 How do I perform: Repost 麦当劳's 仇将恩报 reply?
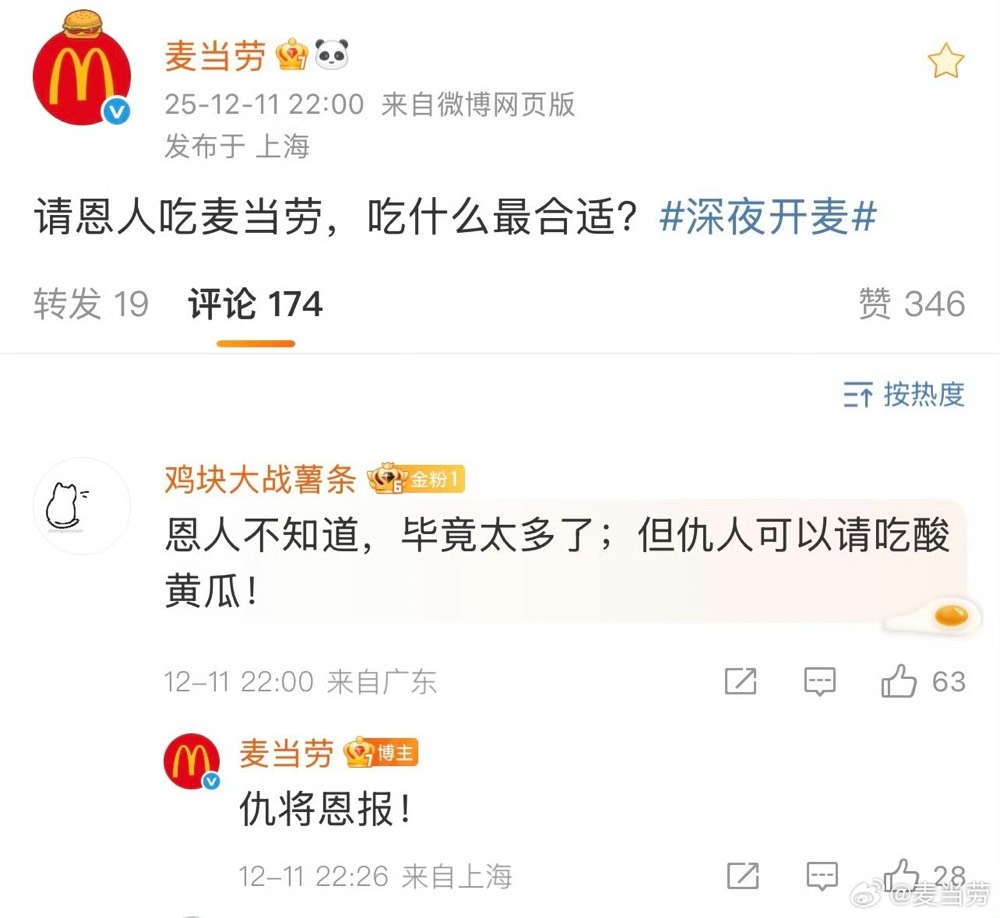click(742, 876)
